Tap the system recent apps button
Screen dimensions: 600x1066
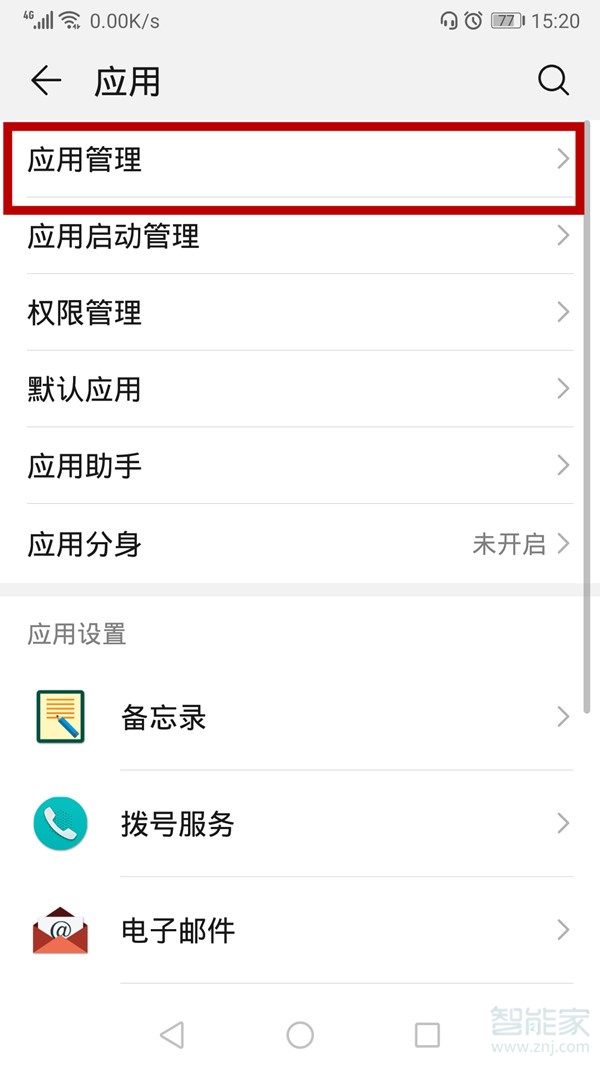(x=427, y=1035)
